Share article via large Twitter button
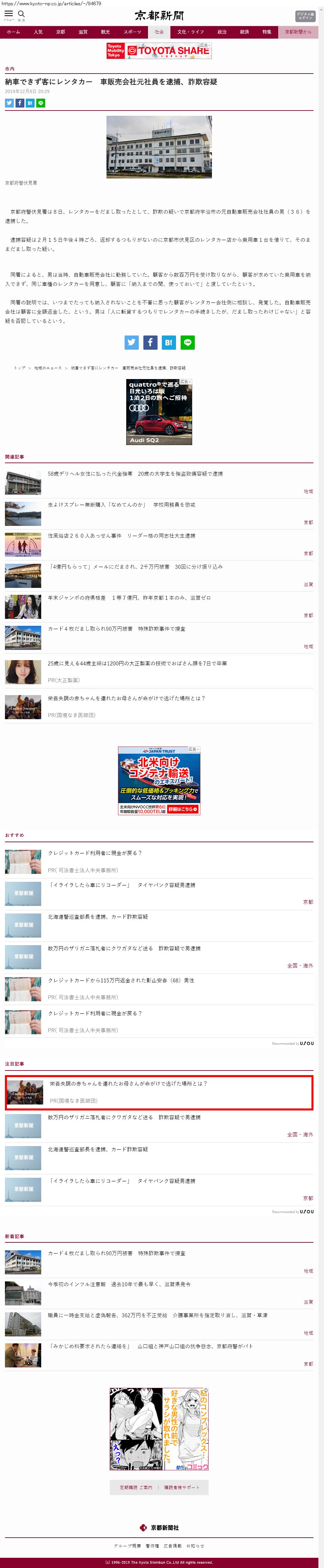This screenshot has height=1568, width=324. coord(132,343)
